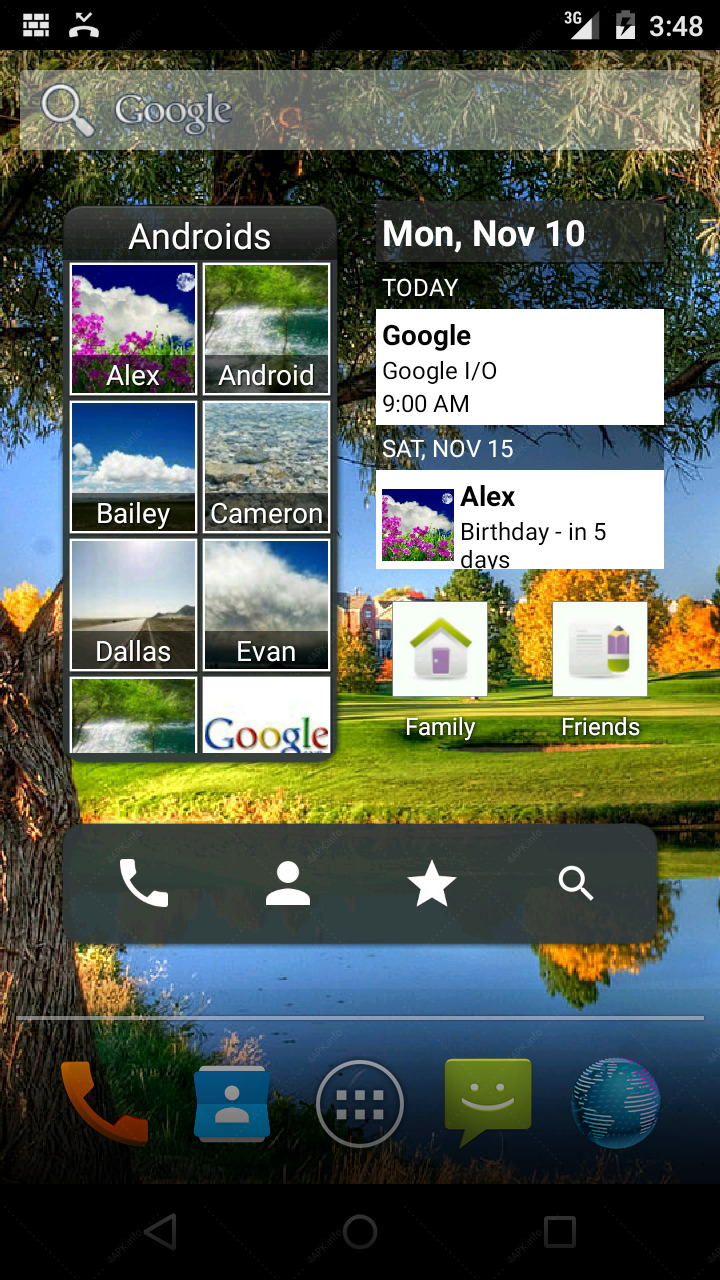
Task: Tap the Google search bar widget
Action: click(x=360, y=110)
